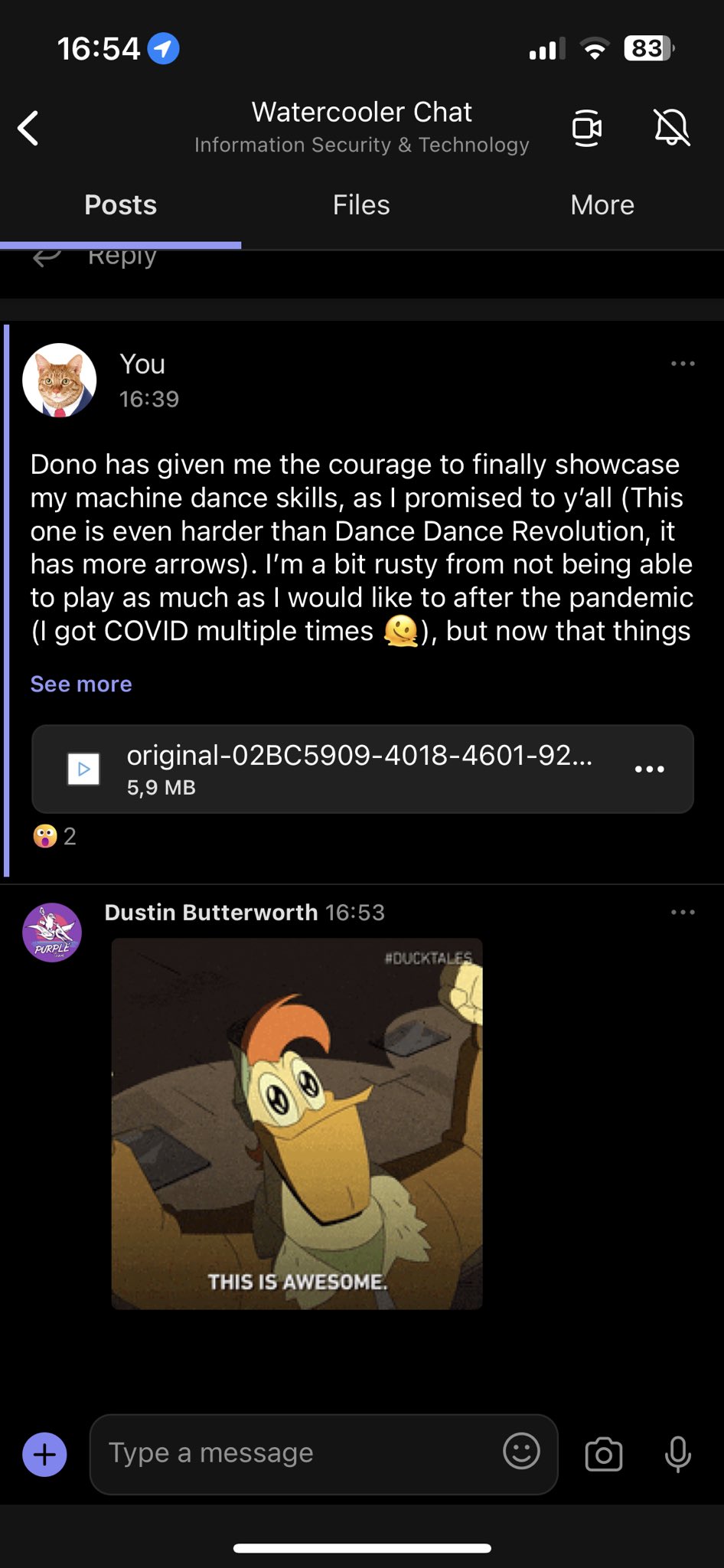View the surprised emoji reactions
Viewport: 724px width, 1568px height.
point(54,836)
